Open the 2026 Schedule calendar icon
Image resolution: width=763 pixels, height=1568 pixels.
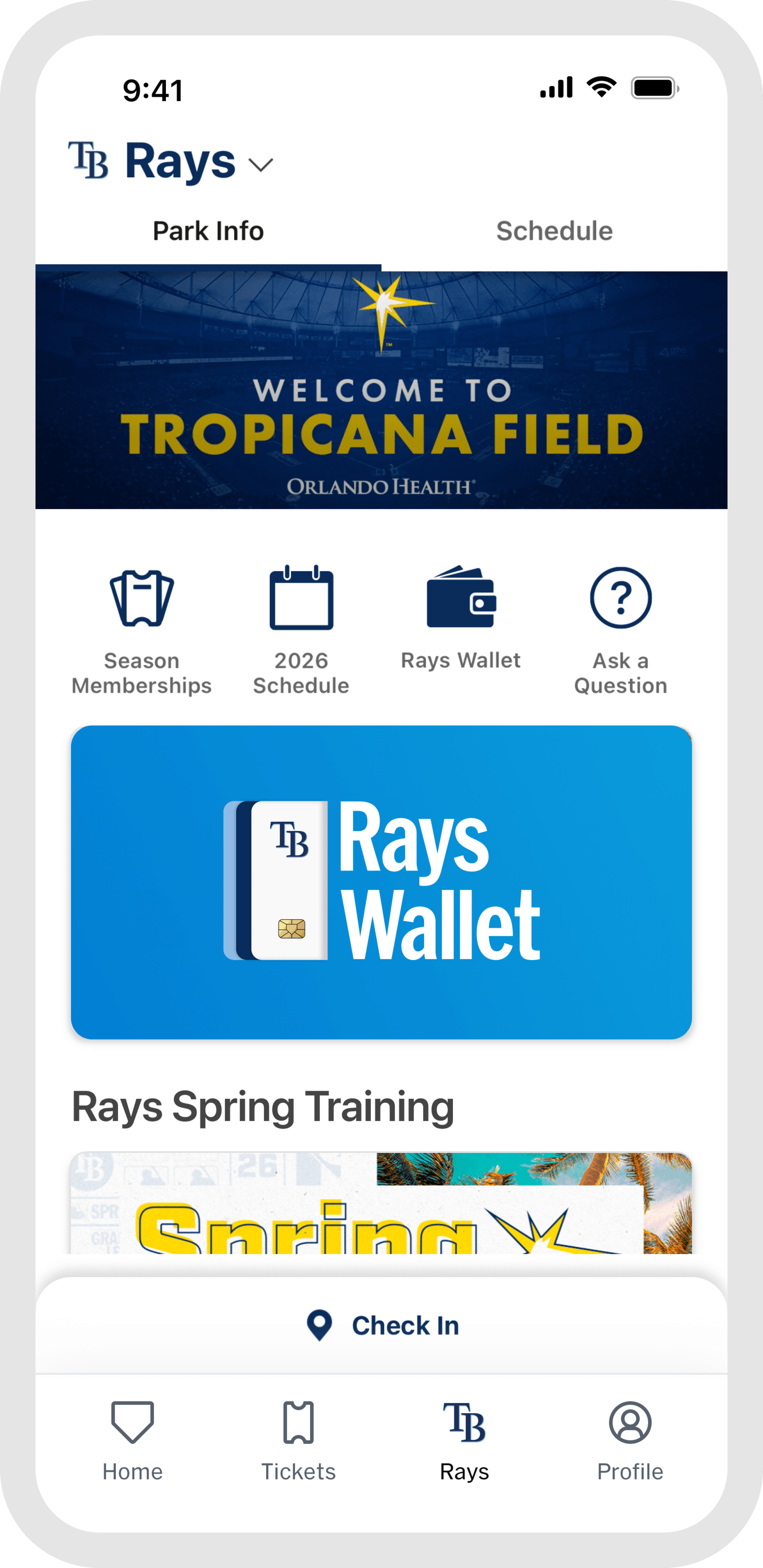tap(301, 600)
